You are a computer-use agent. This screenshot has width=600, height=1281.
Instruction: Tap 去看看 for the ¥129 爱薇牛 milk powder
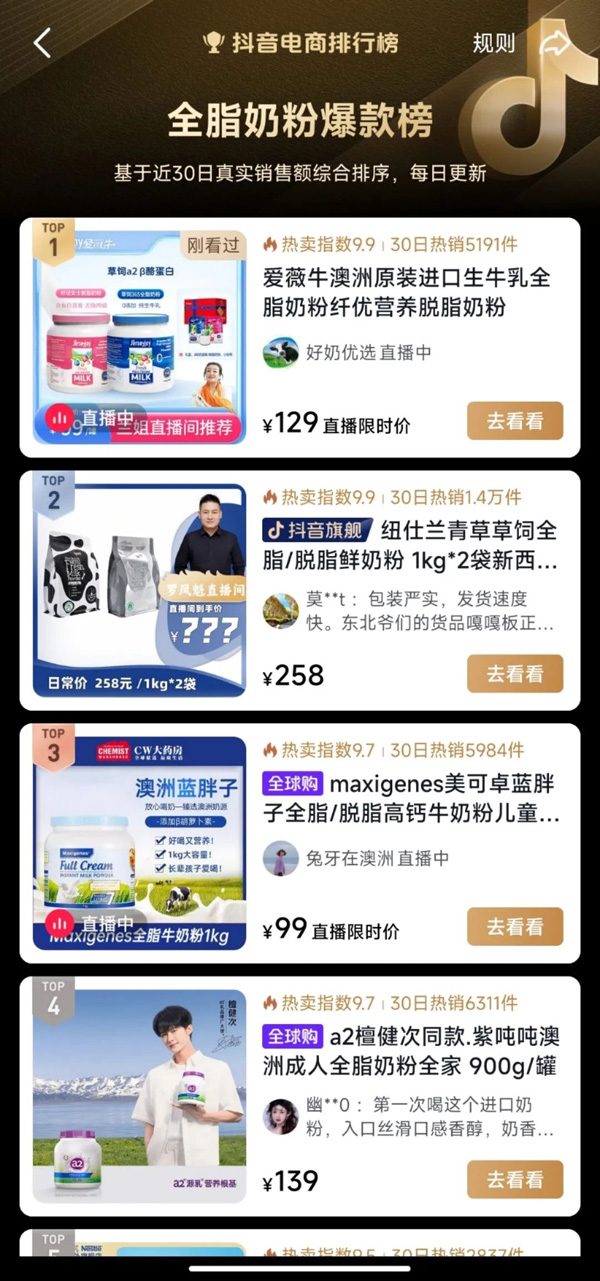[515, 421]
